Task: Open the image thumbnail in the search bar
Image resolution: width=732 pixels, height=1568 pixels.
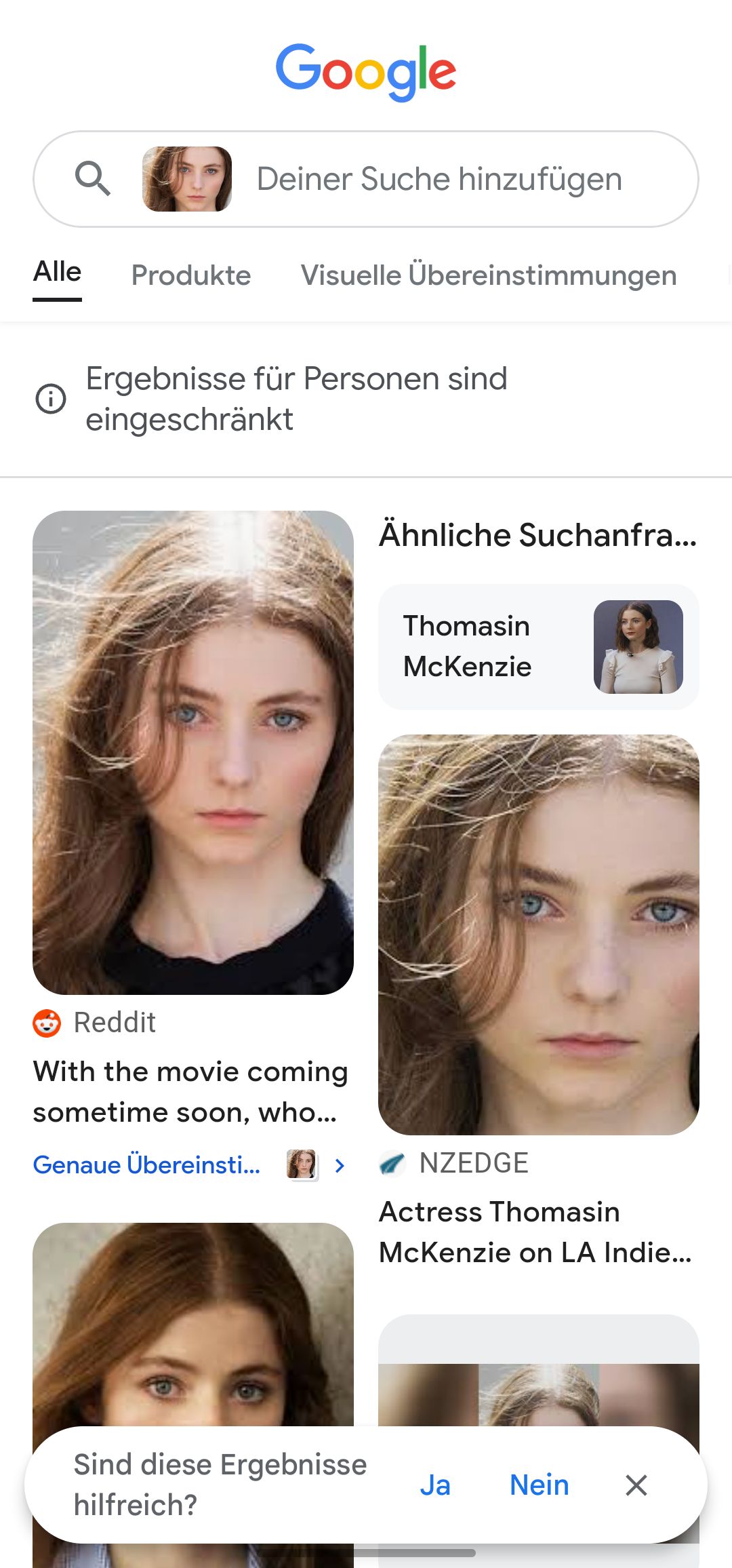Action: click(x=187, y=179)
